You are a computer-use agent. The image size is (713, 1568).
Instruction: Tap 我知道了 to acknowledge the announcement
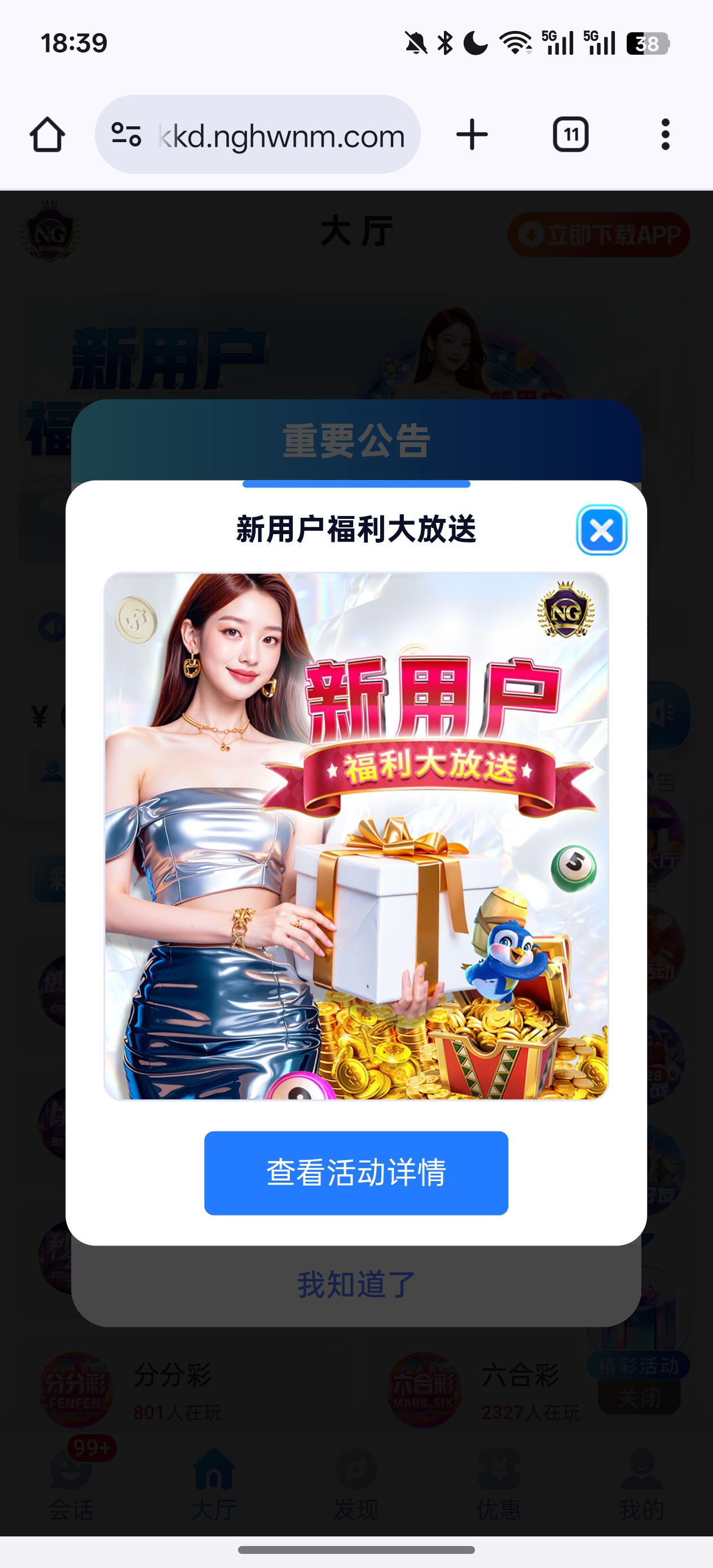pyautogui.click(x=355, y=1284)
